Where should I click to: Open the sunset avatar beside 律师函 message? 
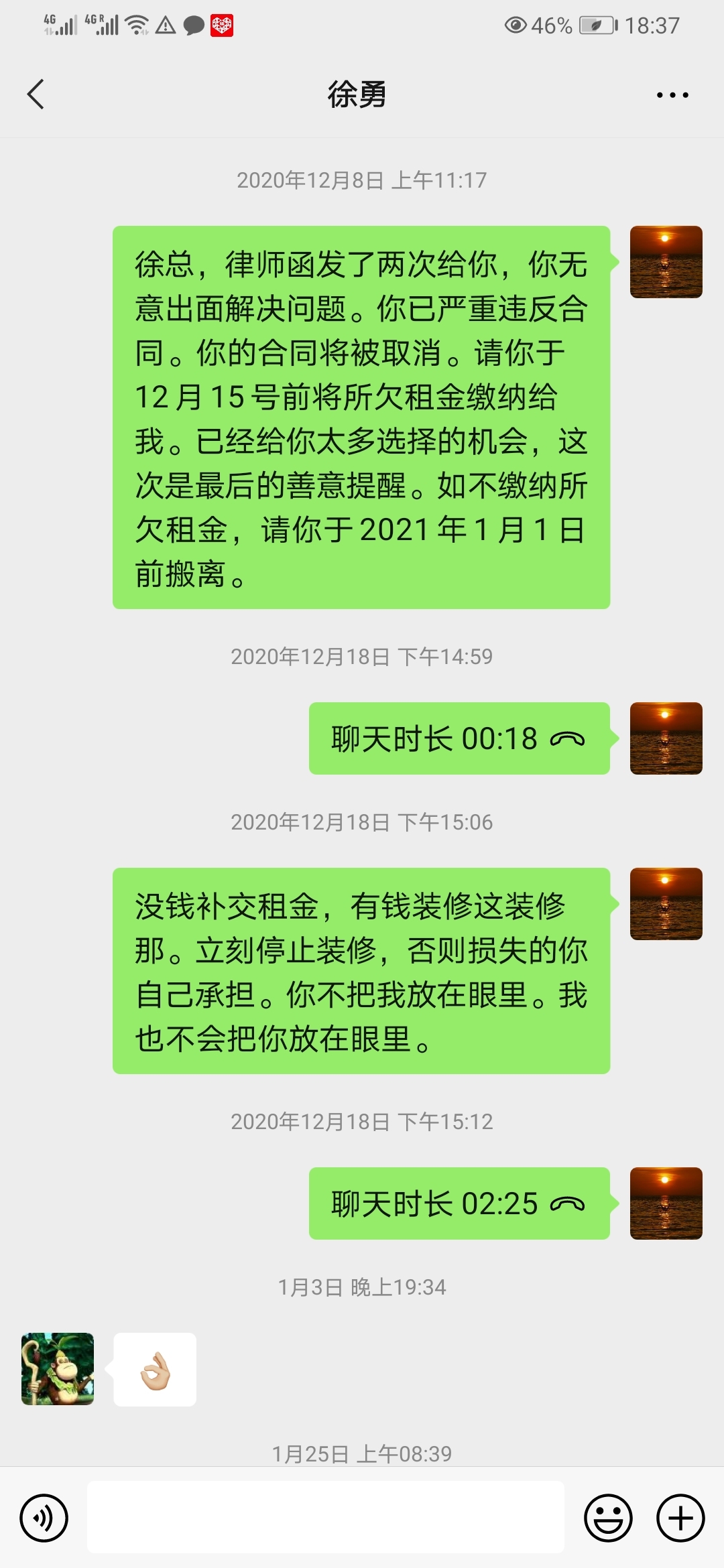tap(666, 262)
